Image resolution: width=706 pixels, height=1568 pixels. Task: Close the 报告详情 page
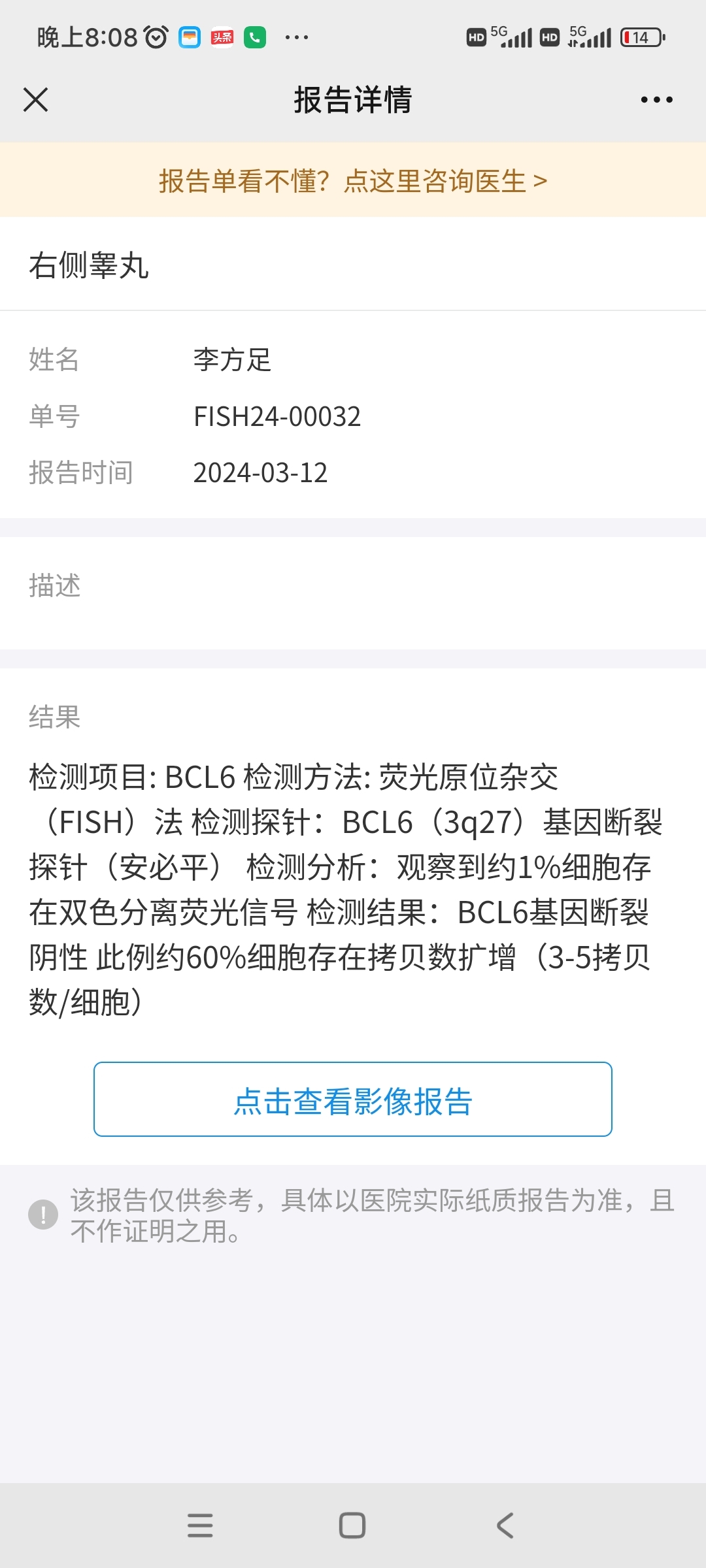coord(35,100)
